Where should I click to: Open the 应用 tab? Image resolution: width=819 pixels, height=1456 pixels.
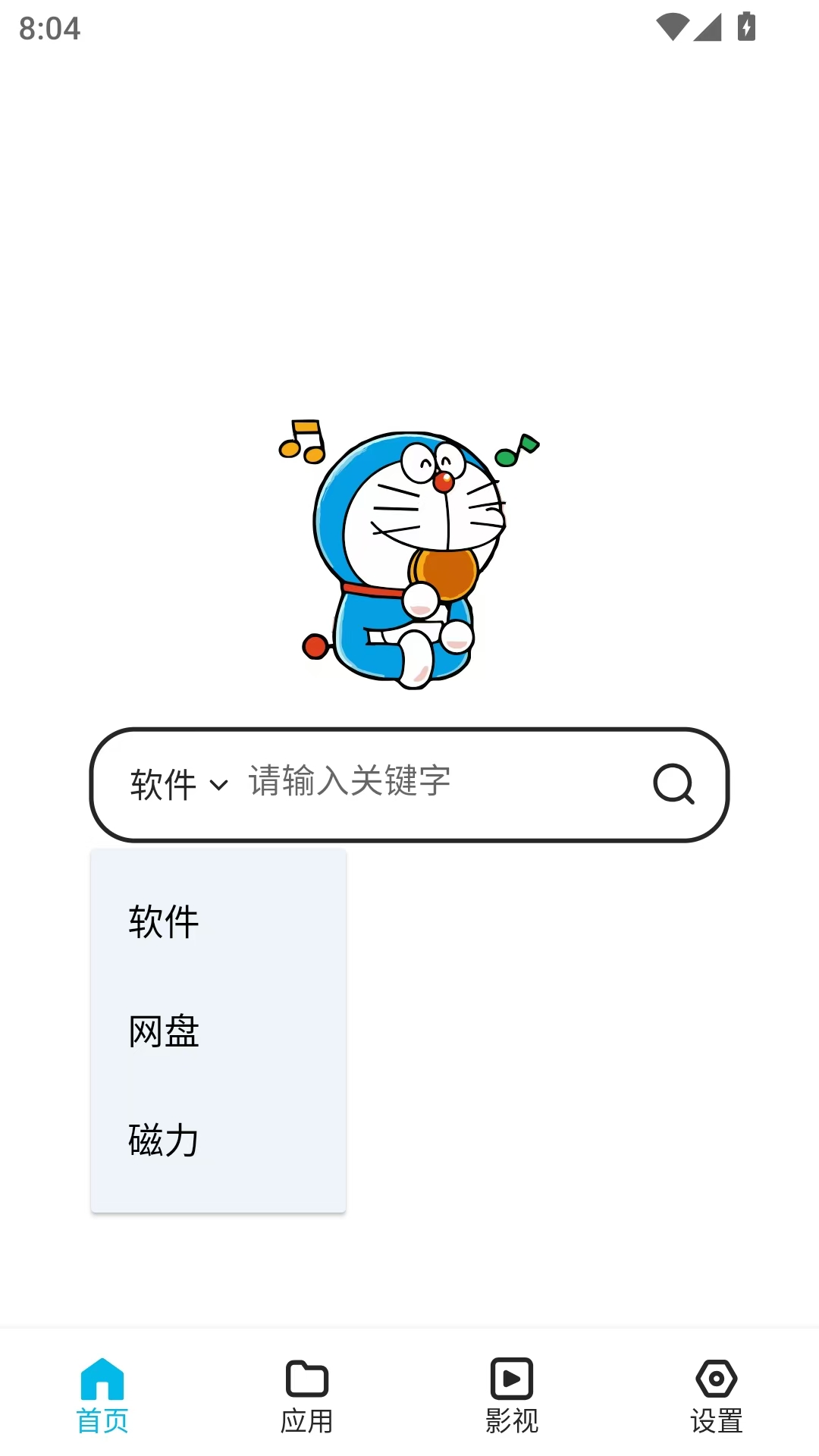307,1395
